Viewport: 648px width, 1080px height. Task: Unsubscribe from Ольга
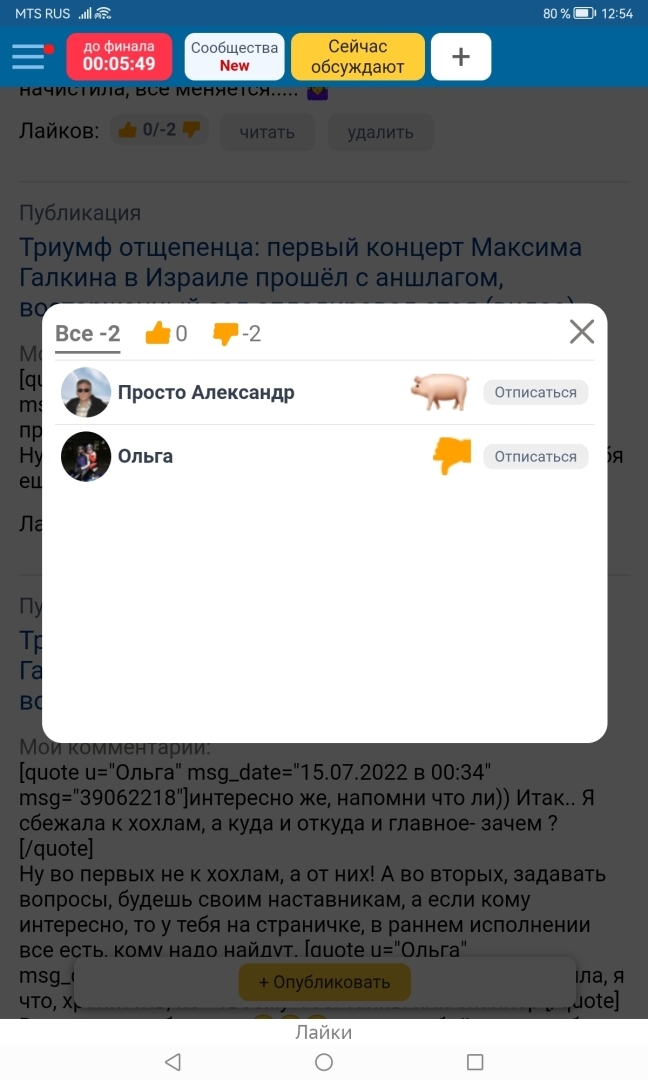[535, 457]
